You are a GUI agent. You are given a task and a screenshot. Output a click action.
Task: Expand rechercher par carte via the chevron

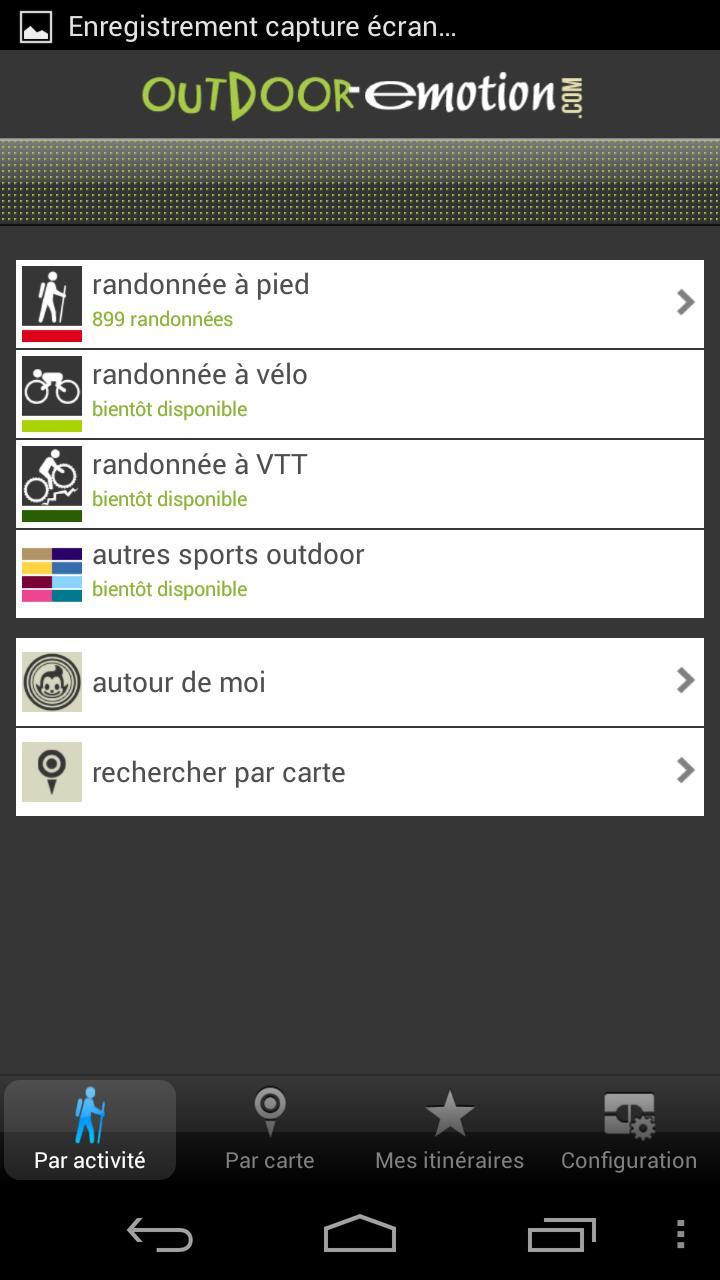[x=684, y=771]
